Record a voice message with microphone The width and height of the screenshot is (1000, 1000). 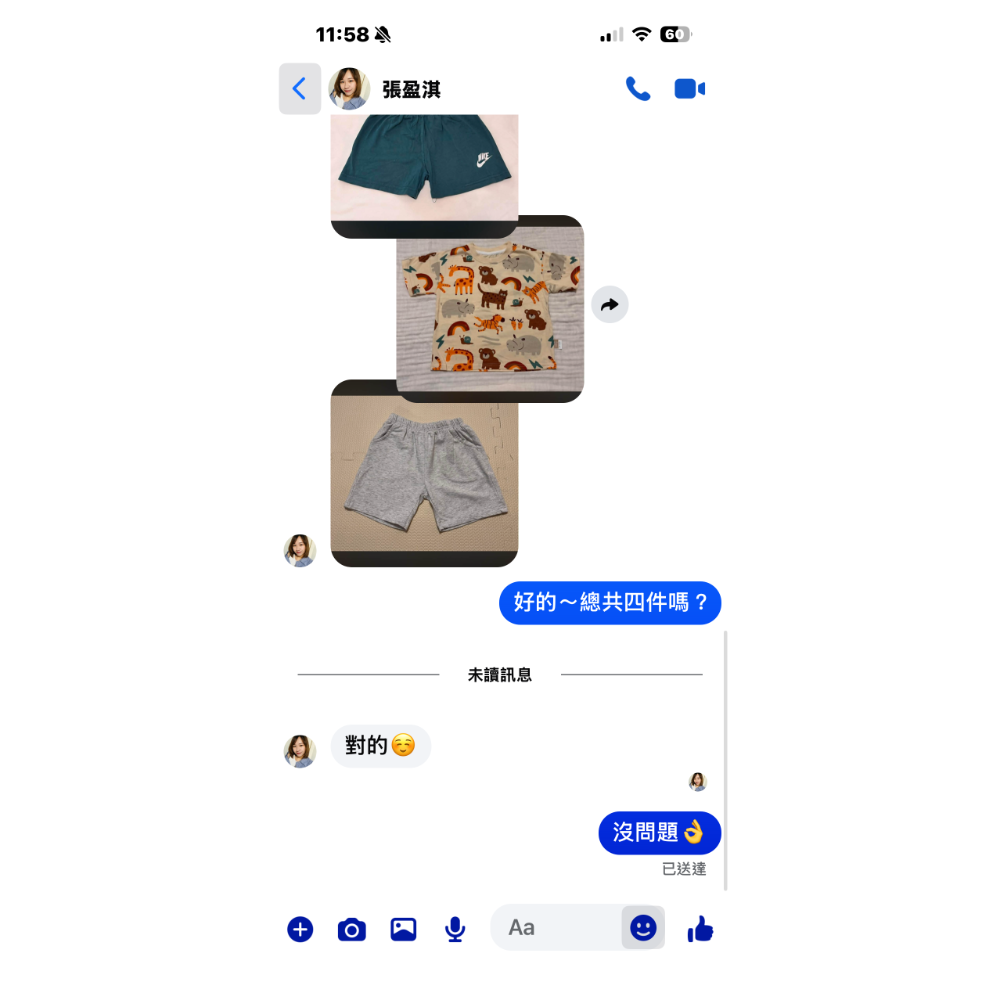coord(455,929)
